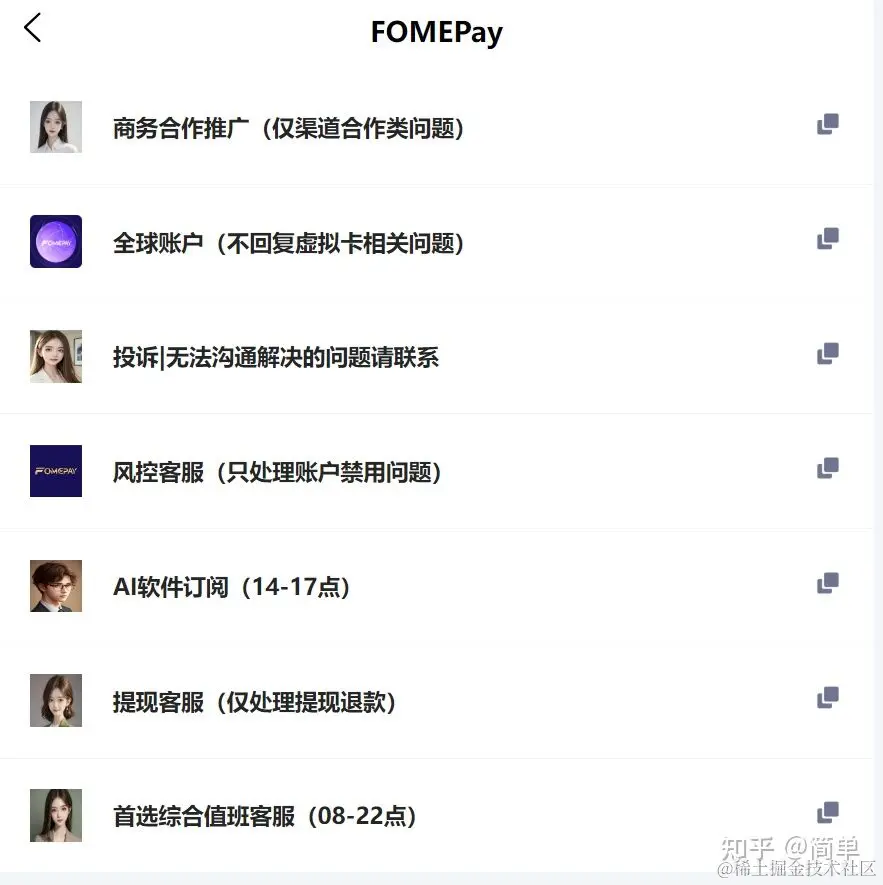Open the 商务合作推广 row
The width and height of the screenshot is (883, 885).
click(x=288, y=129)
